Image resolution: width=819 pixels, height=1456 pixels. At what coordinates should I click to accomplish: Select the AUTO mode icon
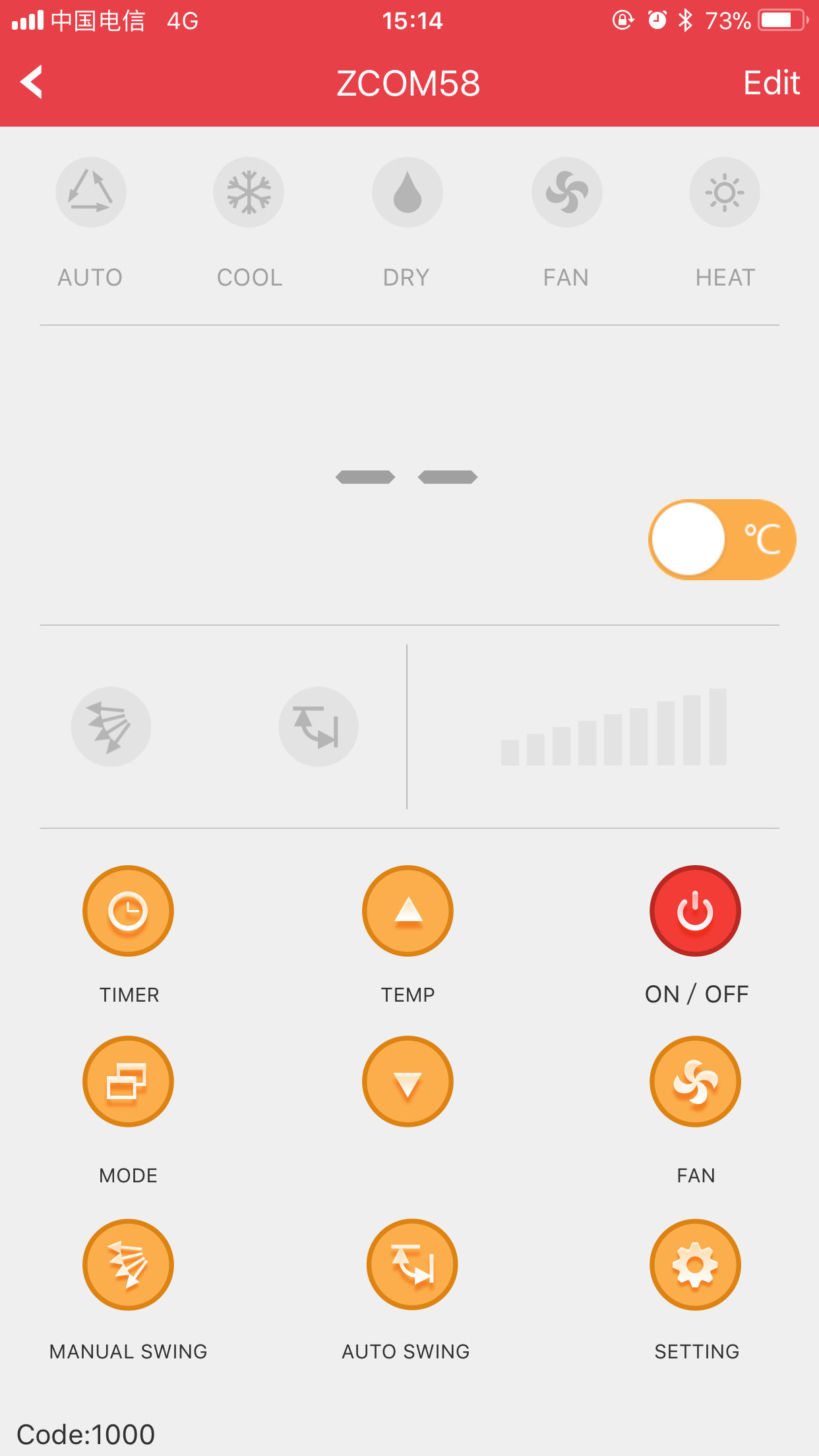91,192
